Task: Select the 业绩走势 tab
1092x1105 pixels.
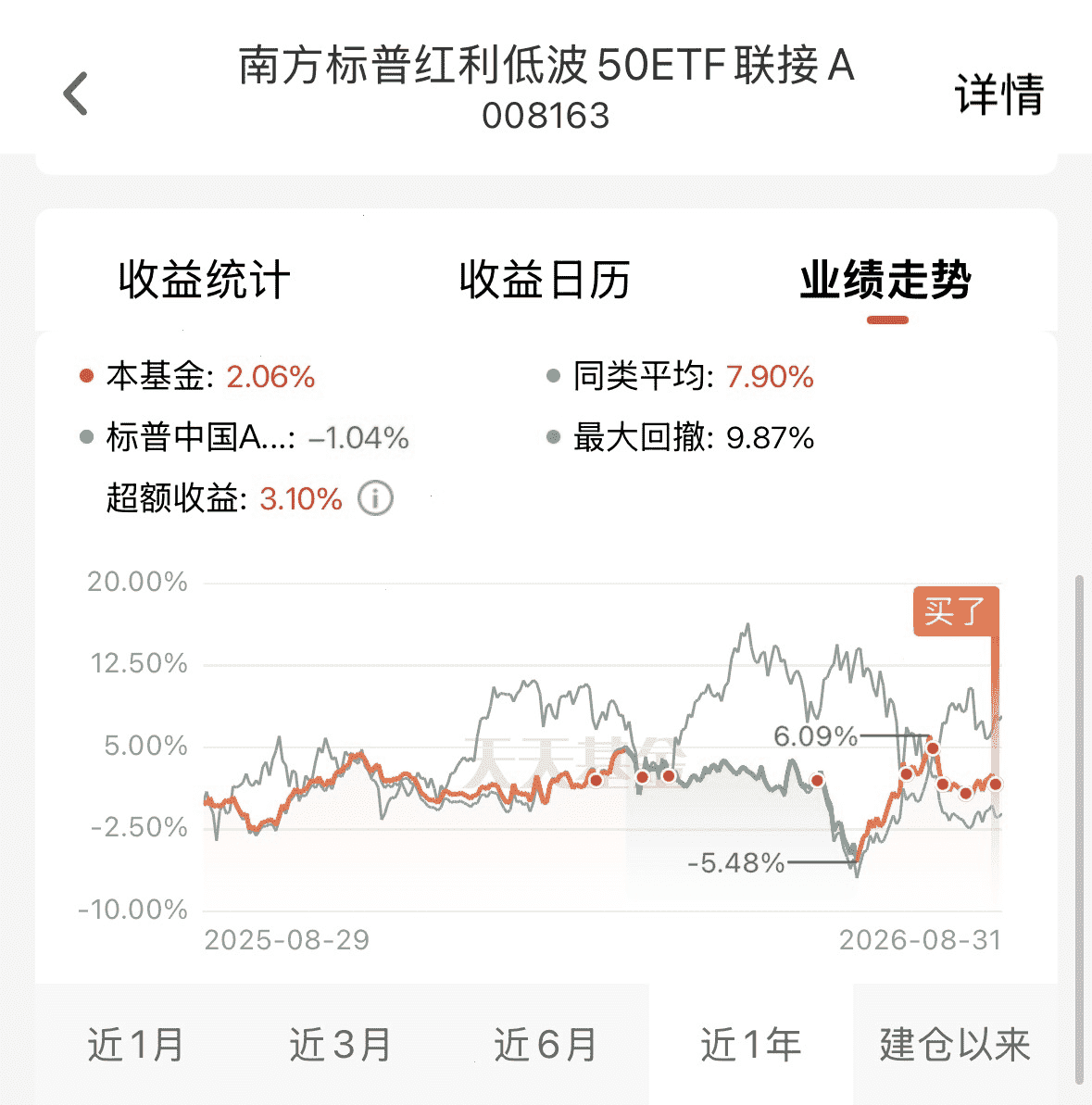Action: pyautogui.click(x=885, y=280)
